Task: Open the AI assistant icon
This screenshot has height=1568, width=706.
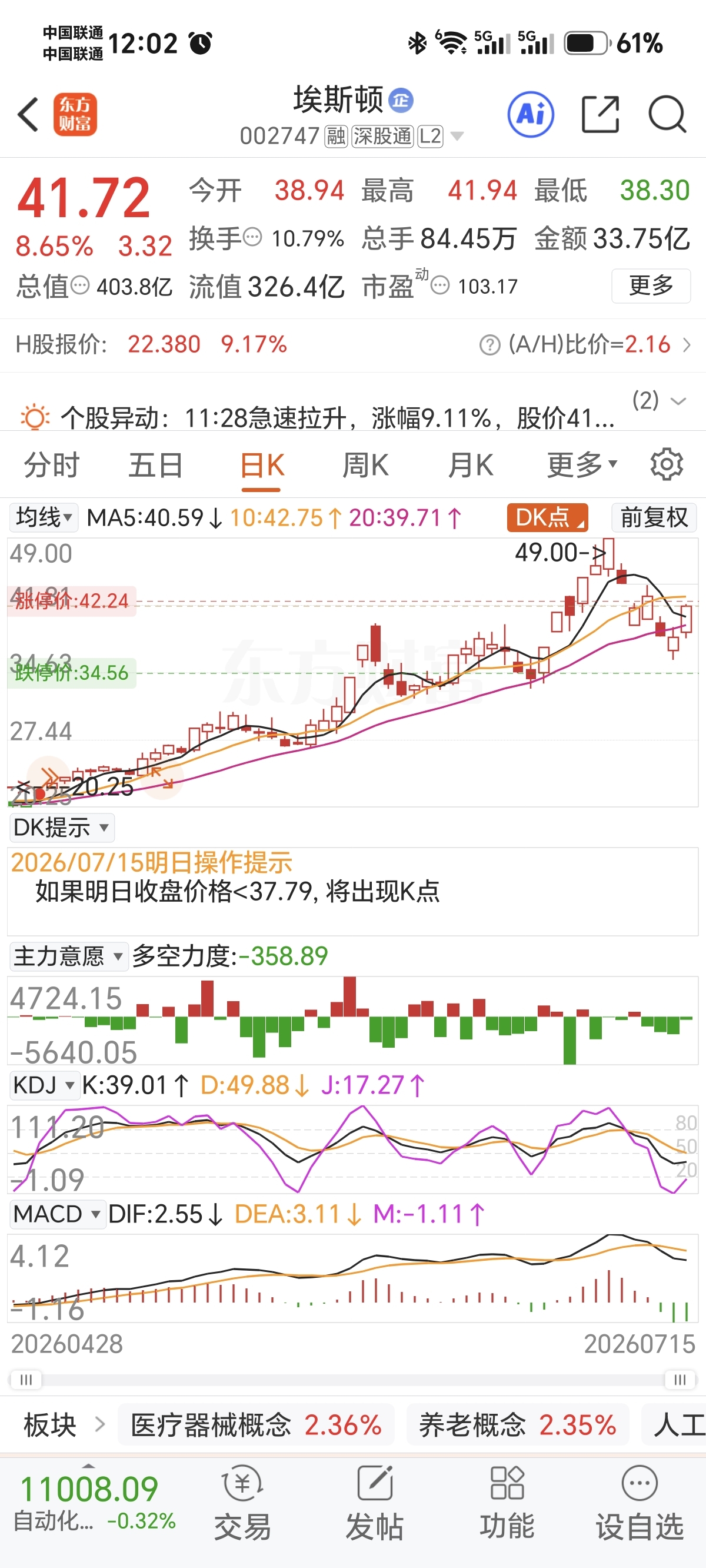Action: (x=531, y=114)
